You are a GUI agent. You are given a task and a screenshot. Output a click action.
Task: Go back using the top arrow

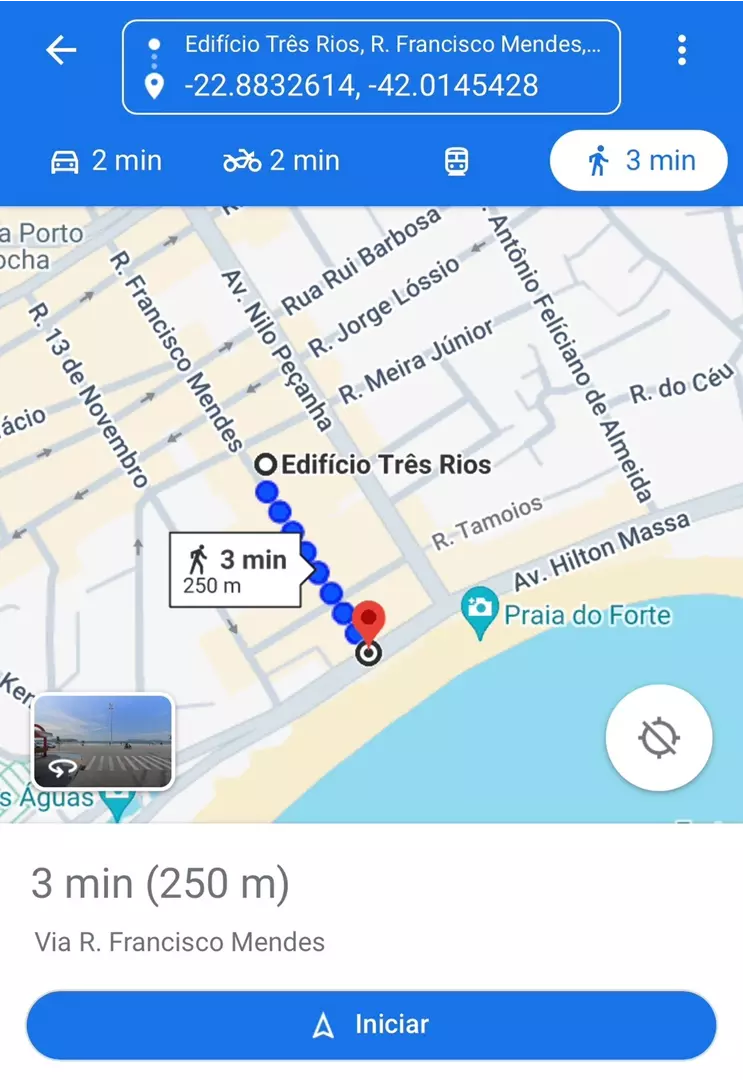pyautogui.click(x=61, y=50)
